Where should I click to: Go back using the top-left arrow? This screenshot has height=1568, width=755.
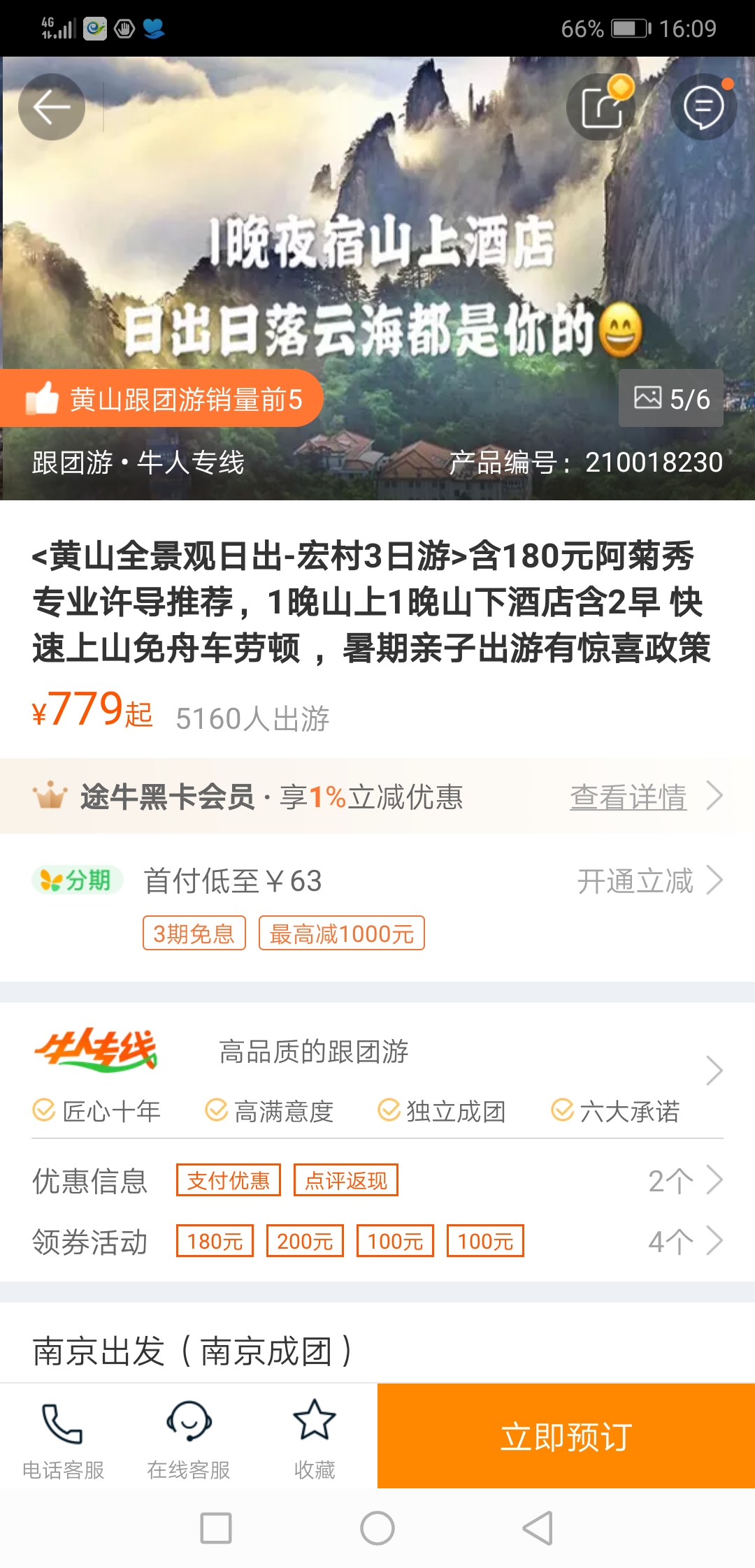[x=51, y=108]
